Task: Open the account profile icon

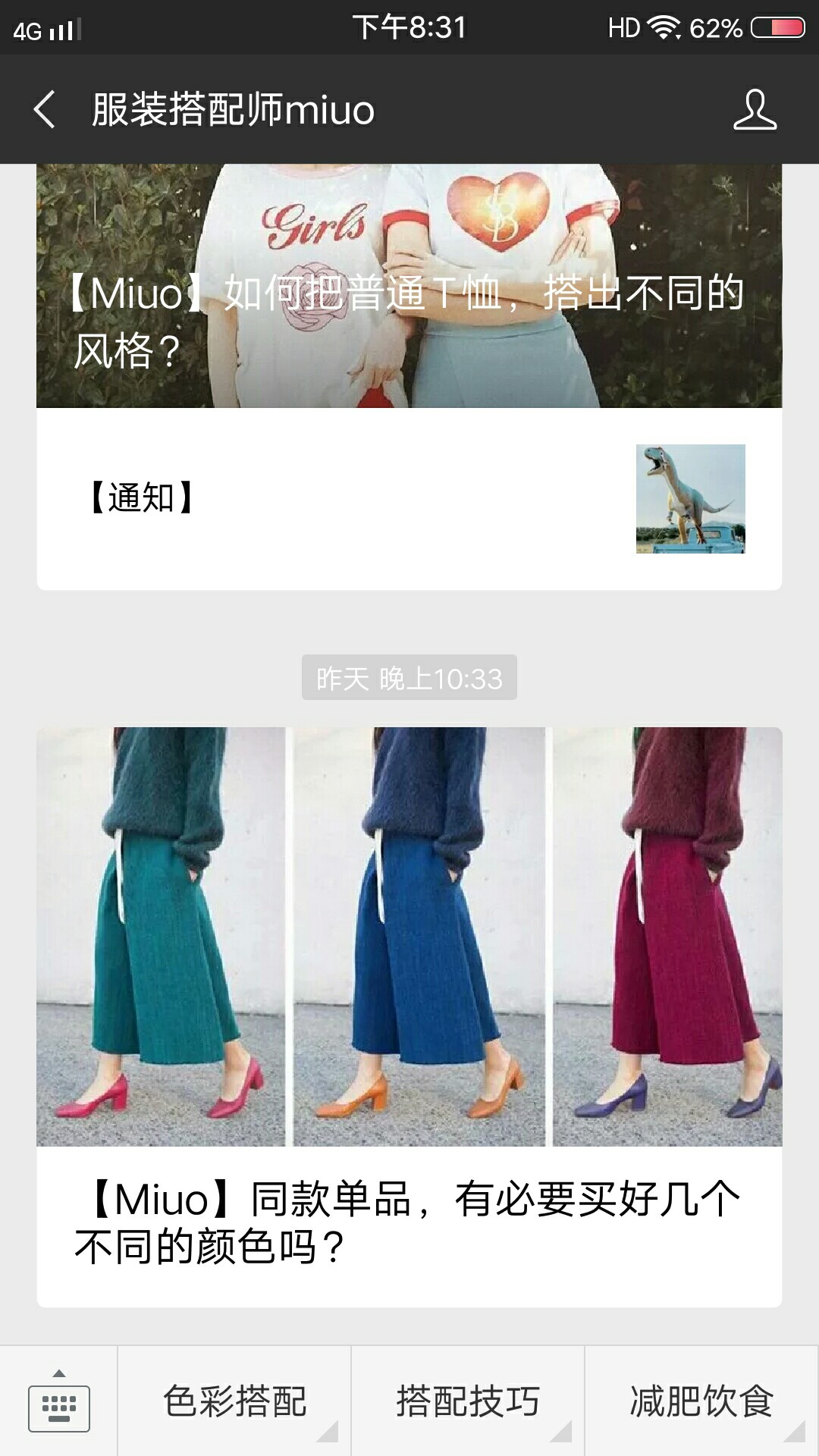Action: pyautogui.click(x=755, y=109)
